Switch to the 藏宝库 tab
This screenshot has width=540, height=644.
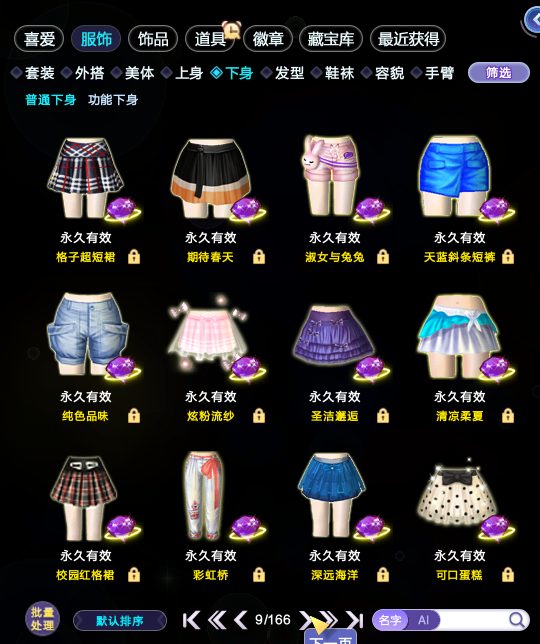331,39
